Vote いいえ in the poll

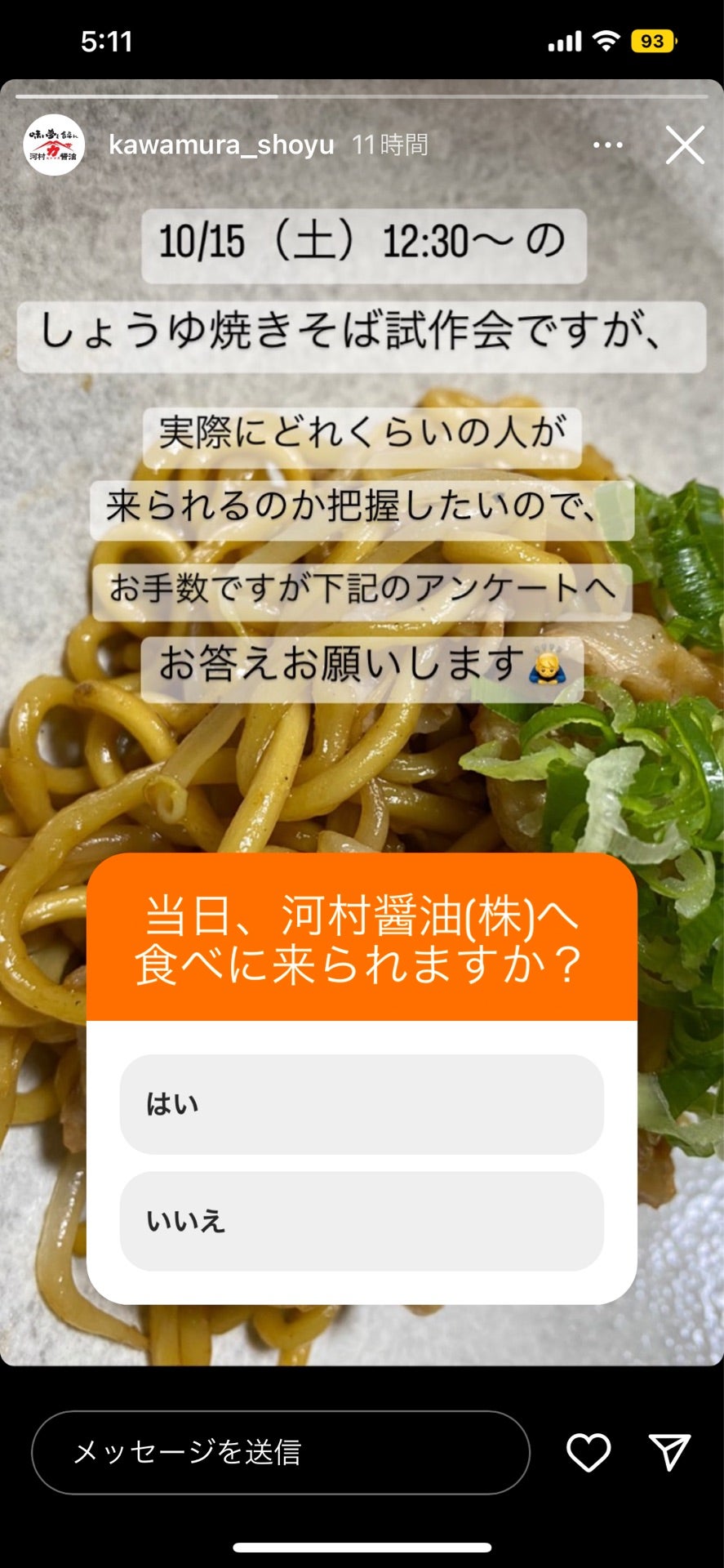coord(362,1222)
